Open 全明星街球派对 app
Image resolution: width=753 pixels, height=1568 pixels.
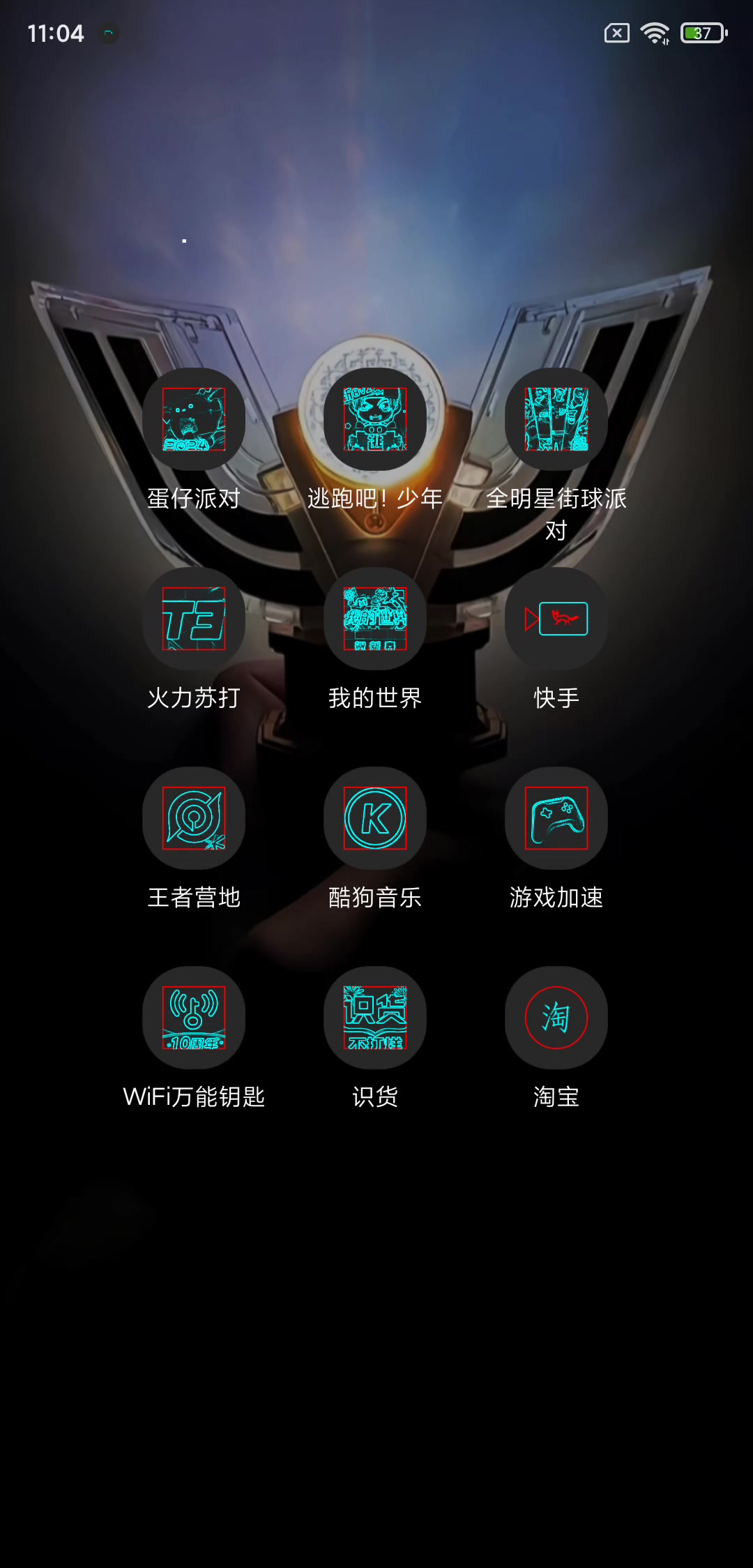coord(556,419)
